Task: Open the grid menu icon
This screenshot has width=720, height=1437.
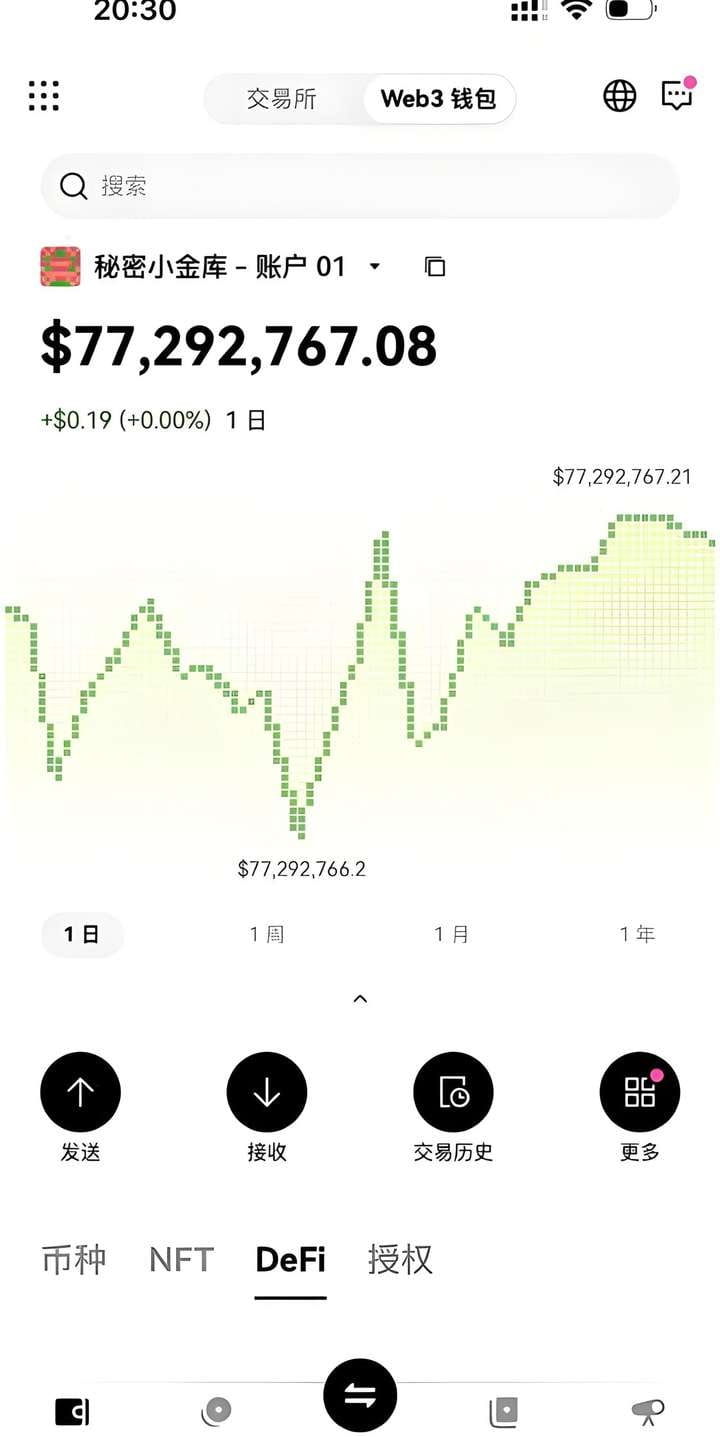Action: coord(44,96)
